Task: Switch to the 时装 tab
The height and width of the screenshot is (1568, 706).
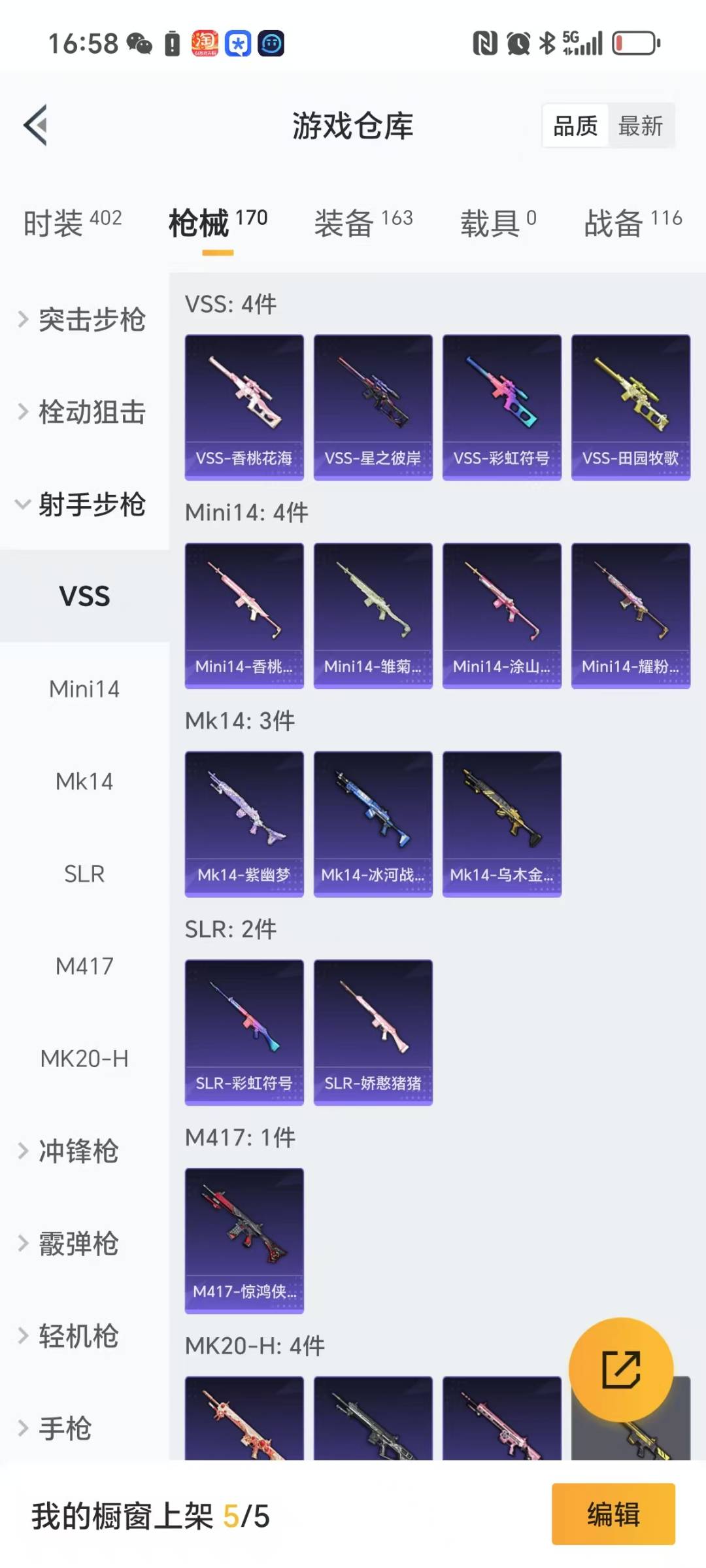Action: pyautogui.click(x=73, y=222)
